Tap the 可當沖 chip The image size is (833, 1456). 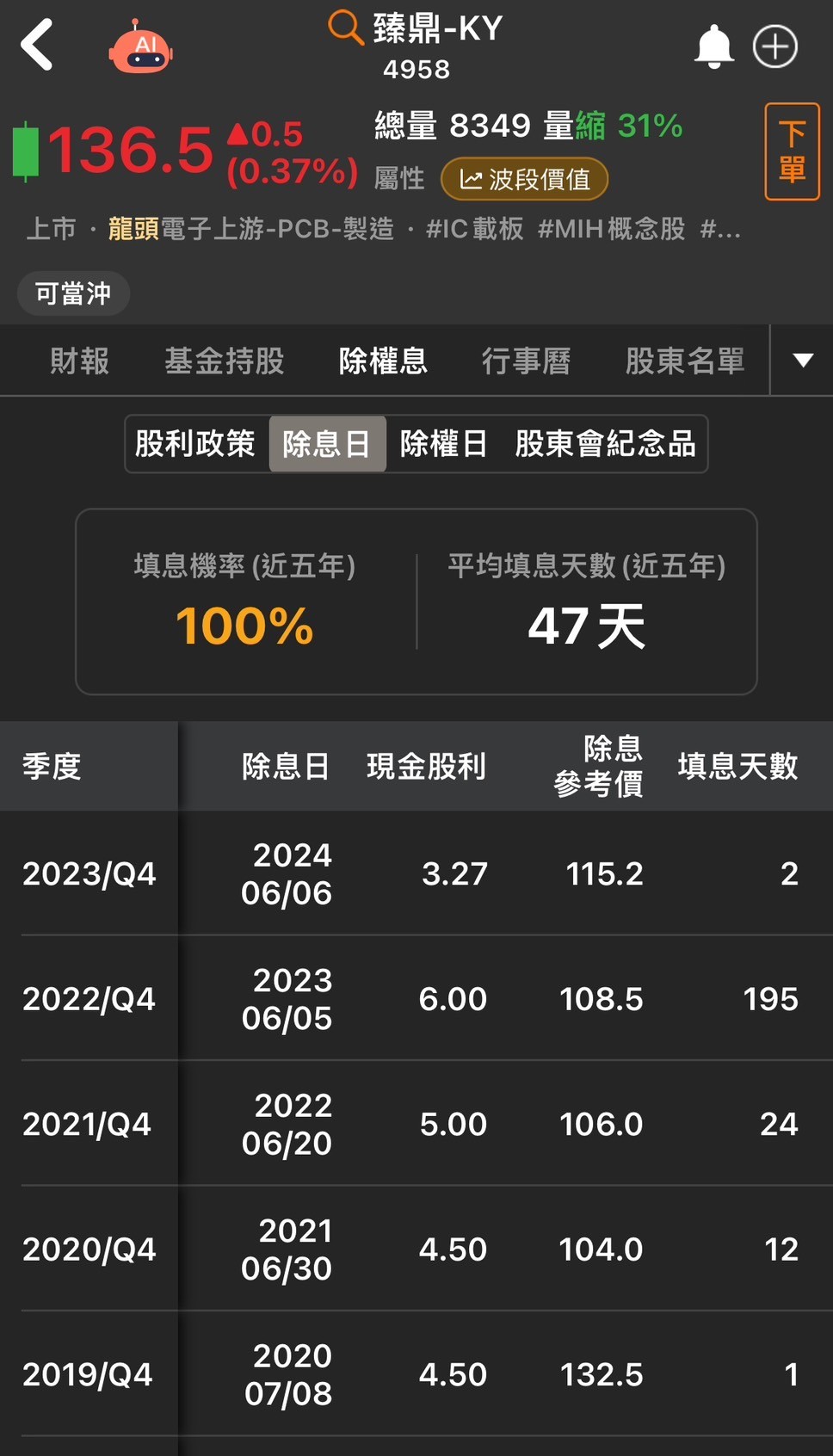pos(73,293)
